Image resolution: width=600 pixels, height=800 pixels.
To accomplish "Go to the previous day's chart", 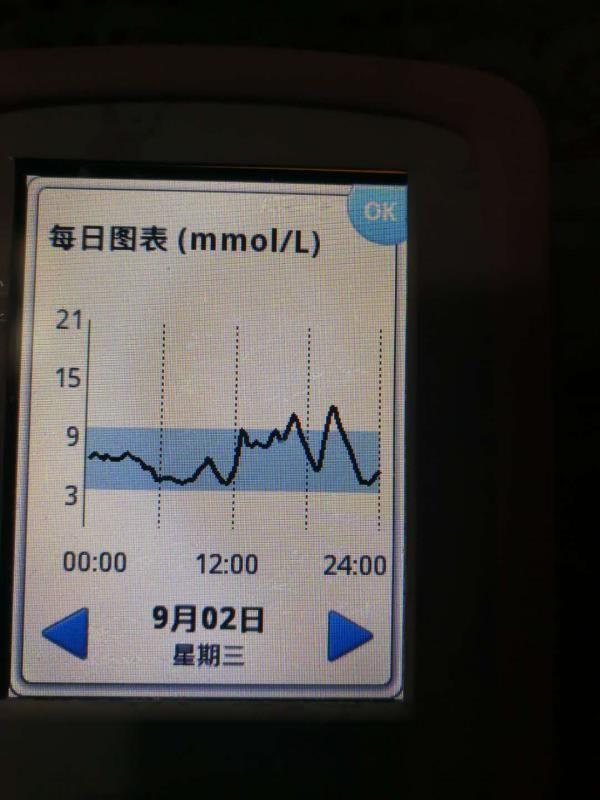I will (66, 635).
